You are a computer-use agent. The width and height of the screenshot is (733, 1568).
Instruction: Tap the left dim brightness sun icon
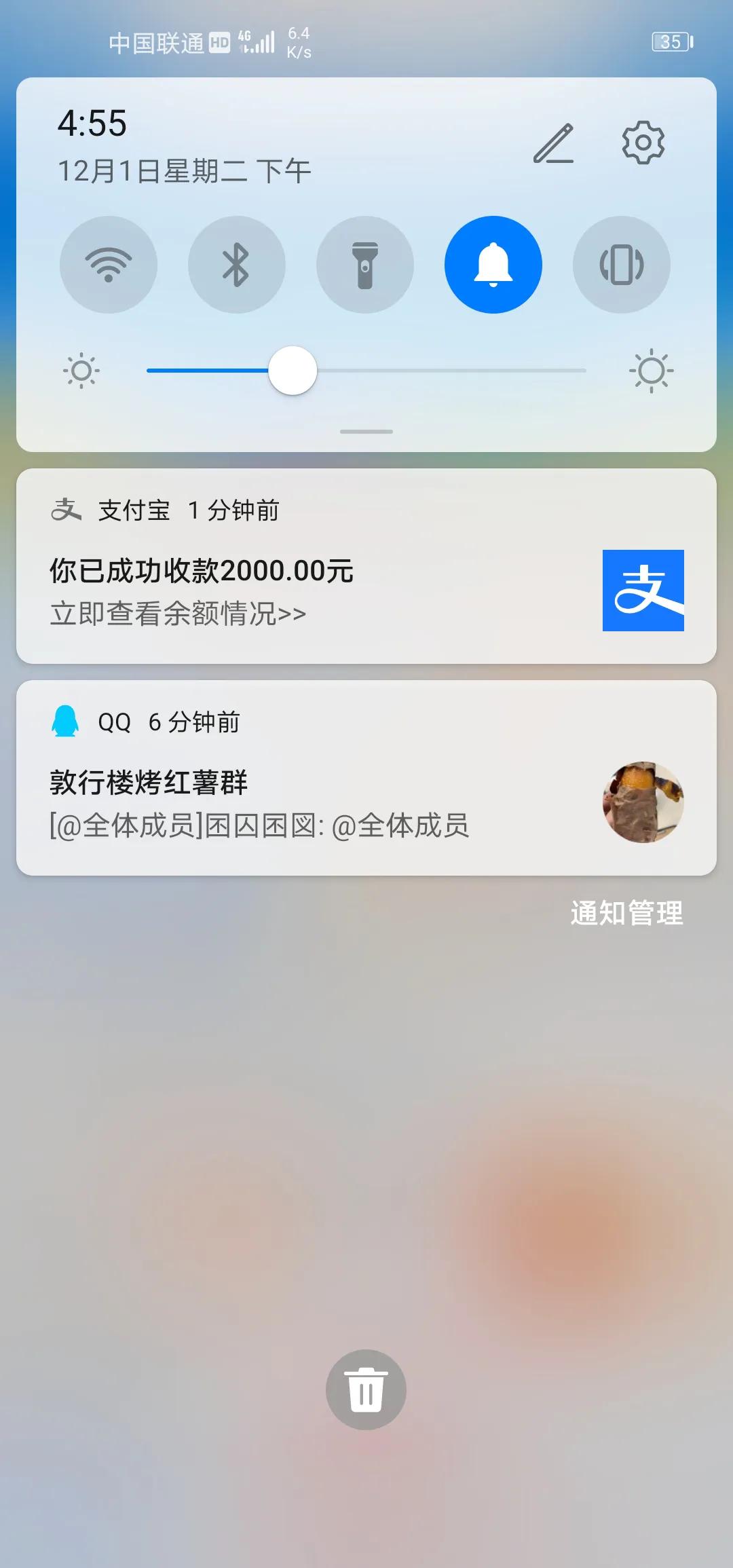click(x=79, y=371)
